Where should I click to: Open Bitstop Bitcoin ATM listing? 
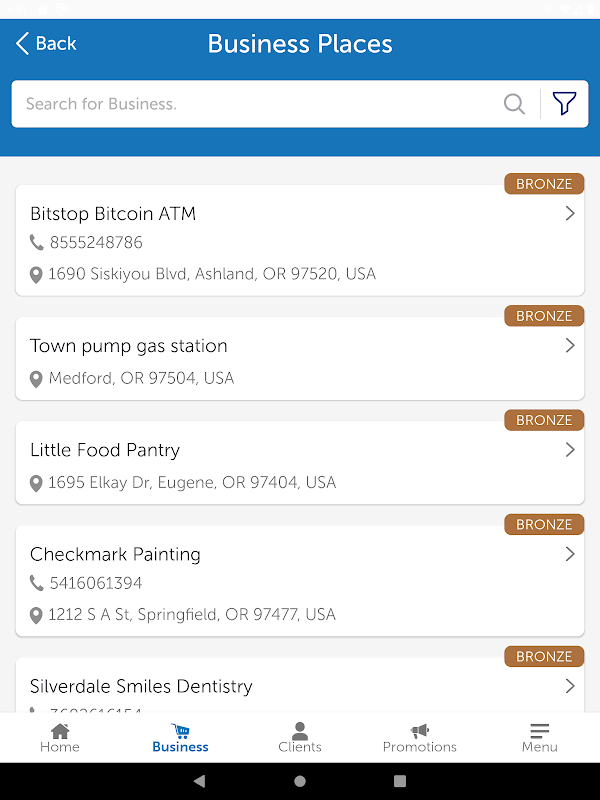pos(300,242)
